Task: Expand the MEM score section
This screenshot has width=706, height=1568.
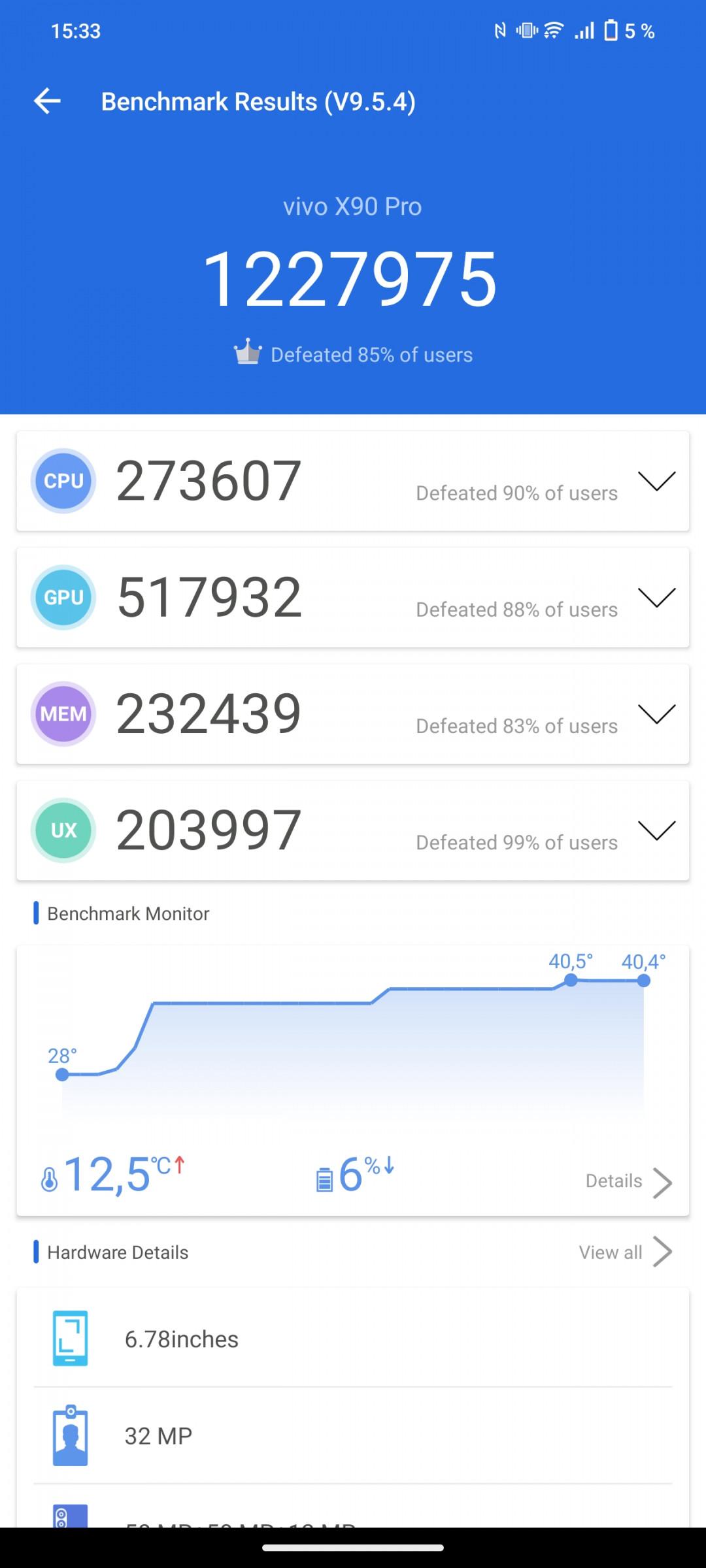Action: (x=656, y=713)
